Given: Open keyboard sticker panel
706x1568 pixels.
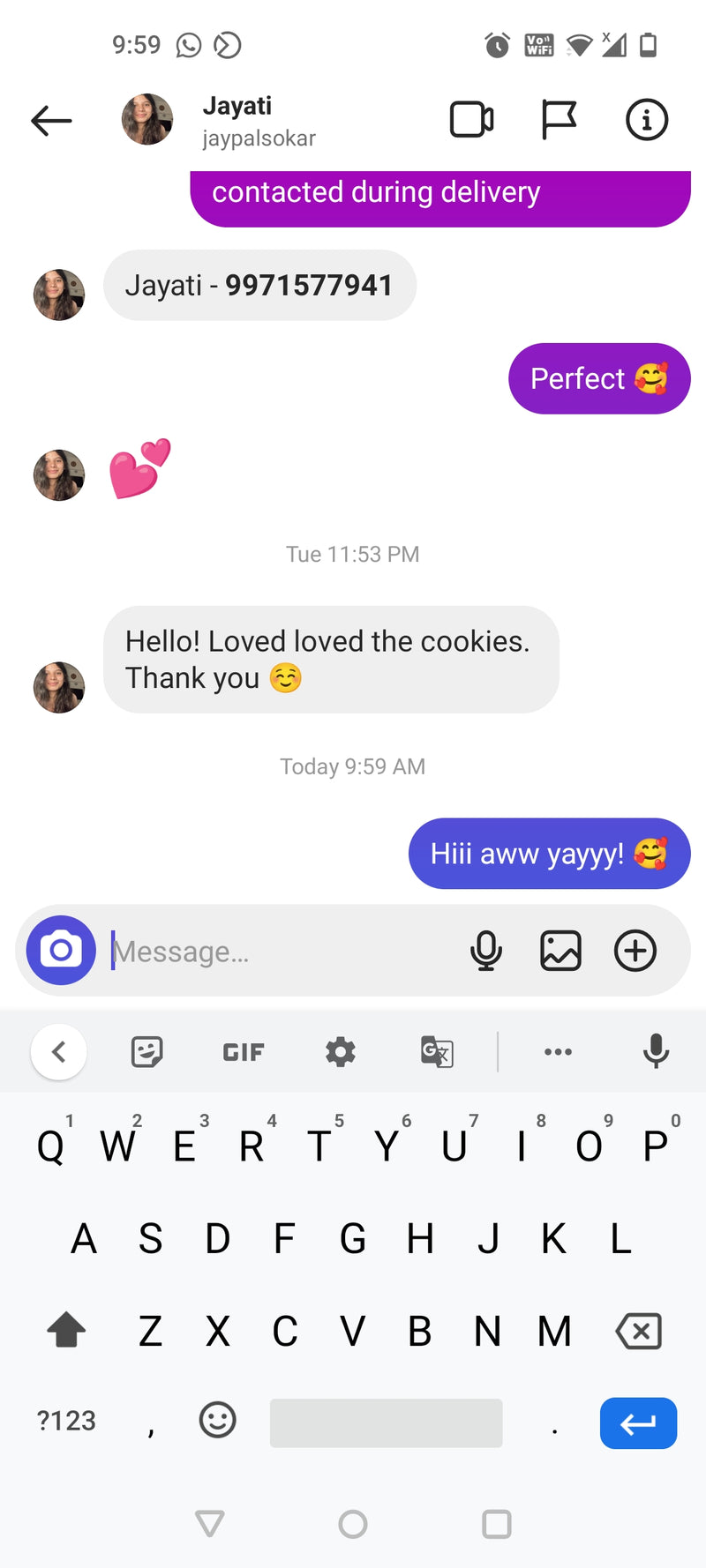Looking at the screenshot, I should tap(146, 1051).
